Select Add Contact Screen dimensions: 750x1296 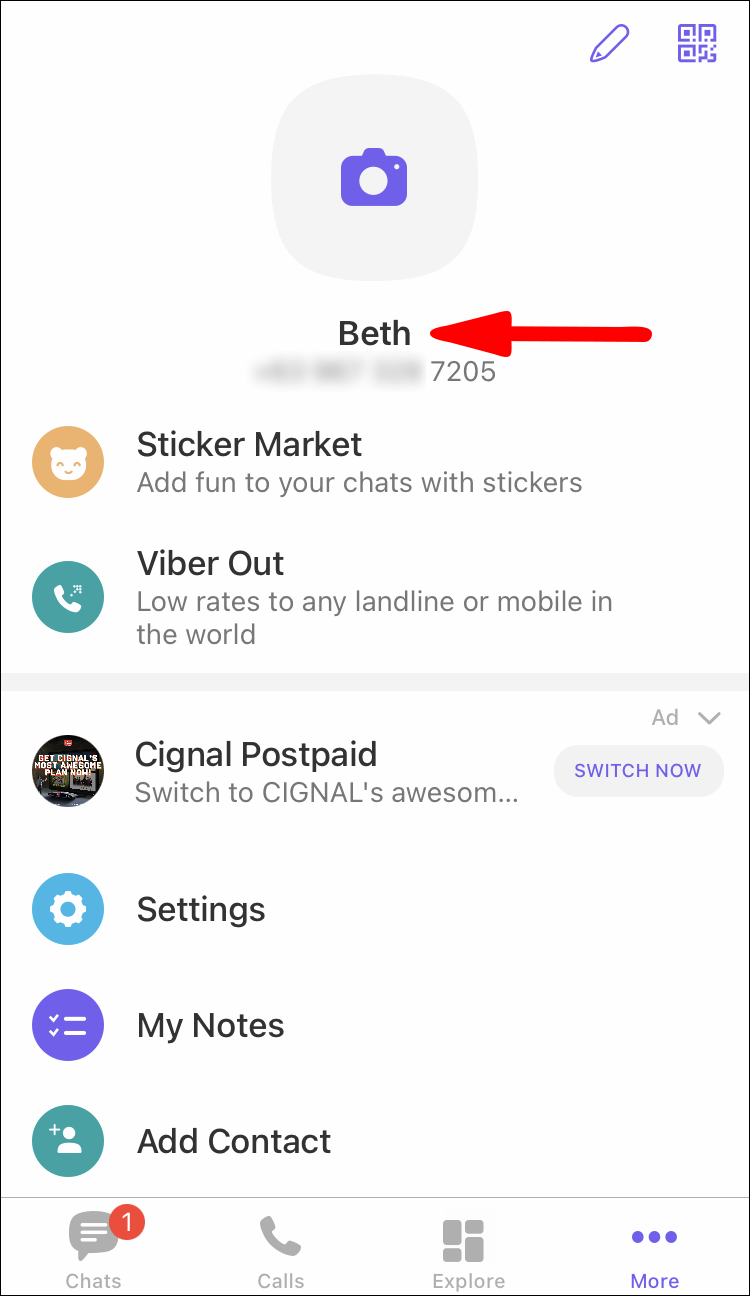pos(234,1141)
